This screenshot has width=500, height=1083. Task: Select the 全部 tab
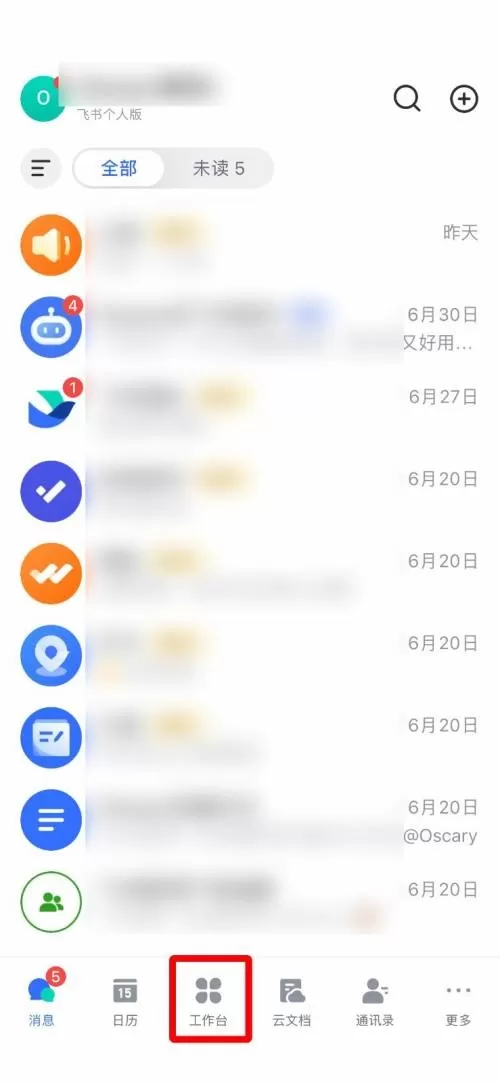pos(119,168)
